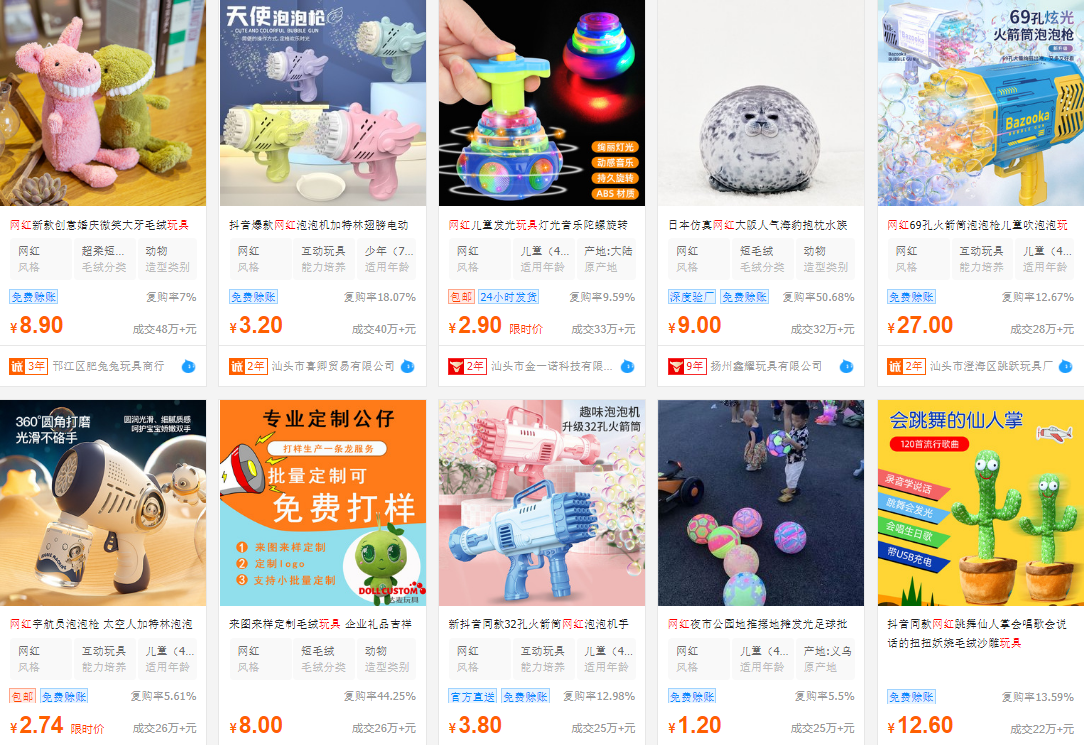The image size is (1084, 745).
Task: Open title link 网红夜市公园地摊发光足球
Action: (758, 624)
